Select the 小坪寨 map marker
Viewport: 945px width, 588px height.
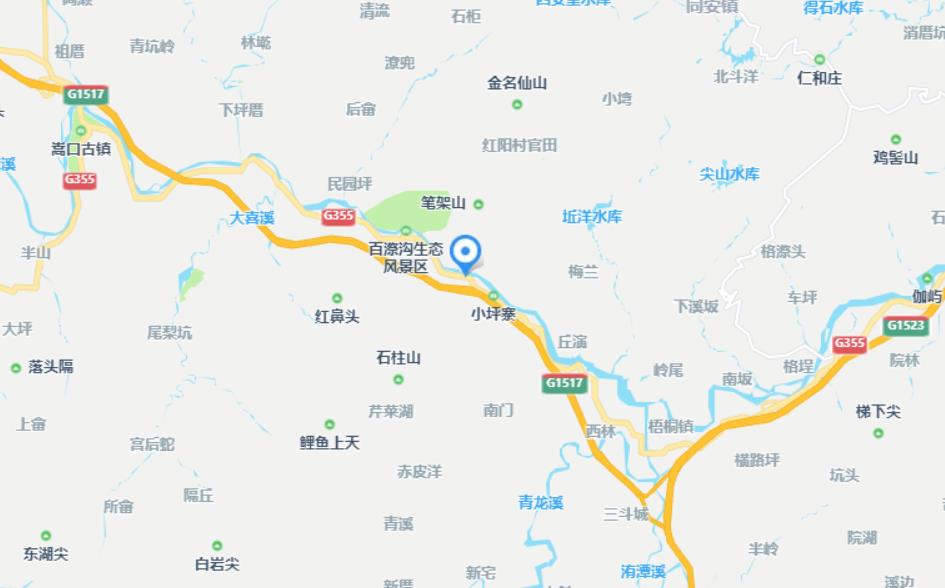tap(493, 296)
